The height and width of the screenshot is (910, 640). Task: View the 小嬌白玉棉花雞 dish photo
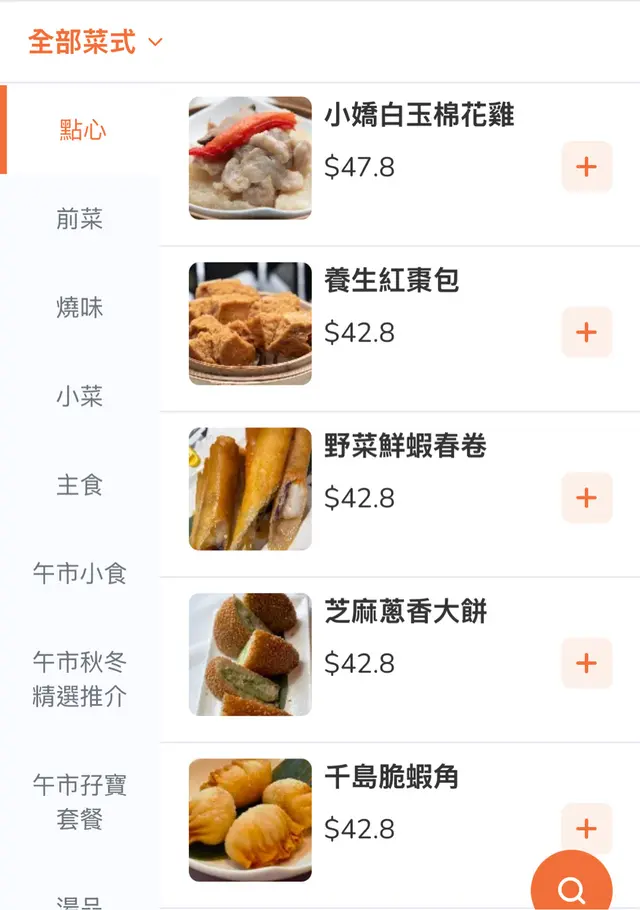(250, 158)
